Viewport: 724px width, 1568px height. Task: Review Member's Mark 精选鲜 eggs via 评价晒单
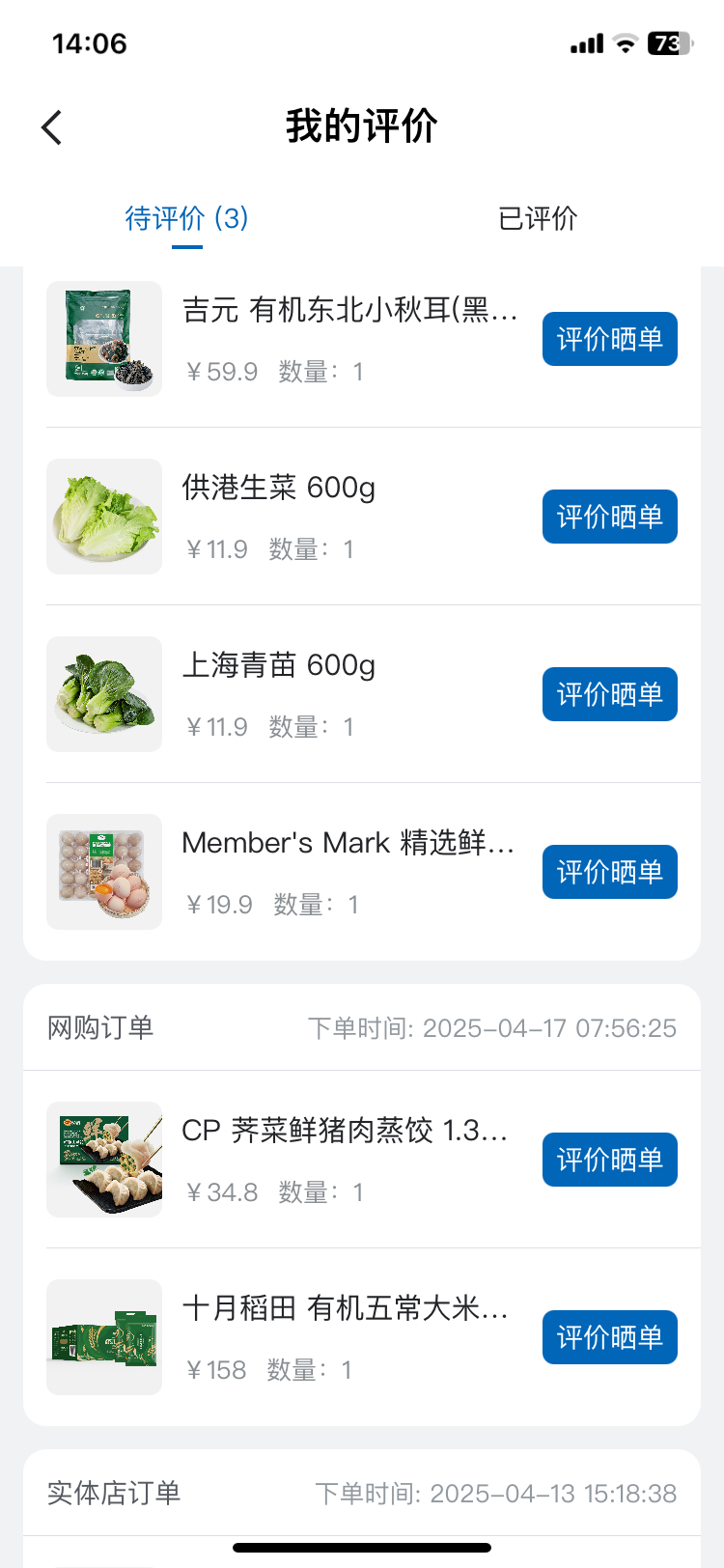tap(609, 872)
